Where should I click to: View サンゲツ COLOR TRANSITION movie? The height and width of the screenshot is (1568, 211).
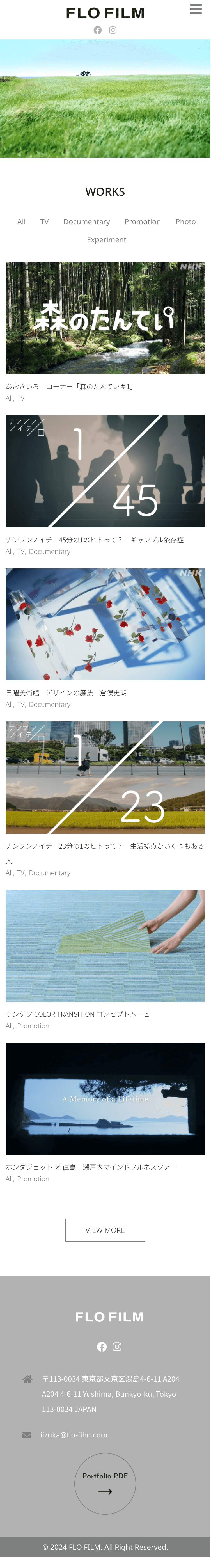click(105, 945)
